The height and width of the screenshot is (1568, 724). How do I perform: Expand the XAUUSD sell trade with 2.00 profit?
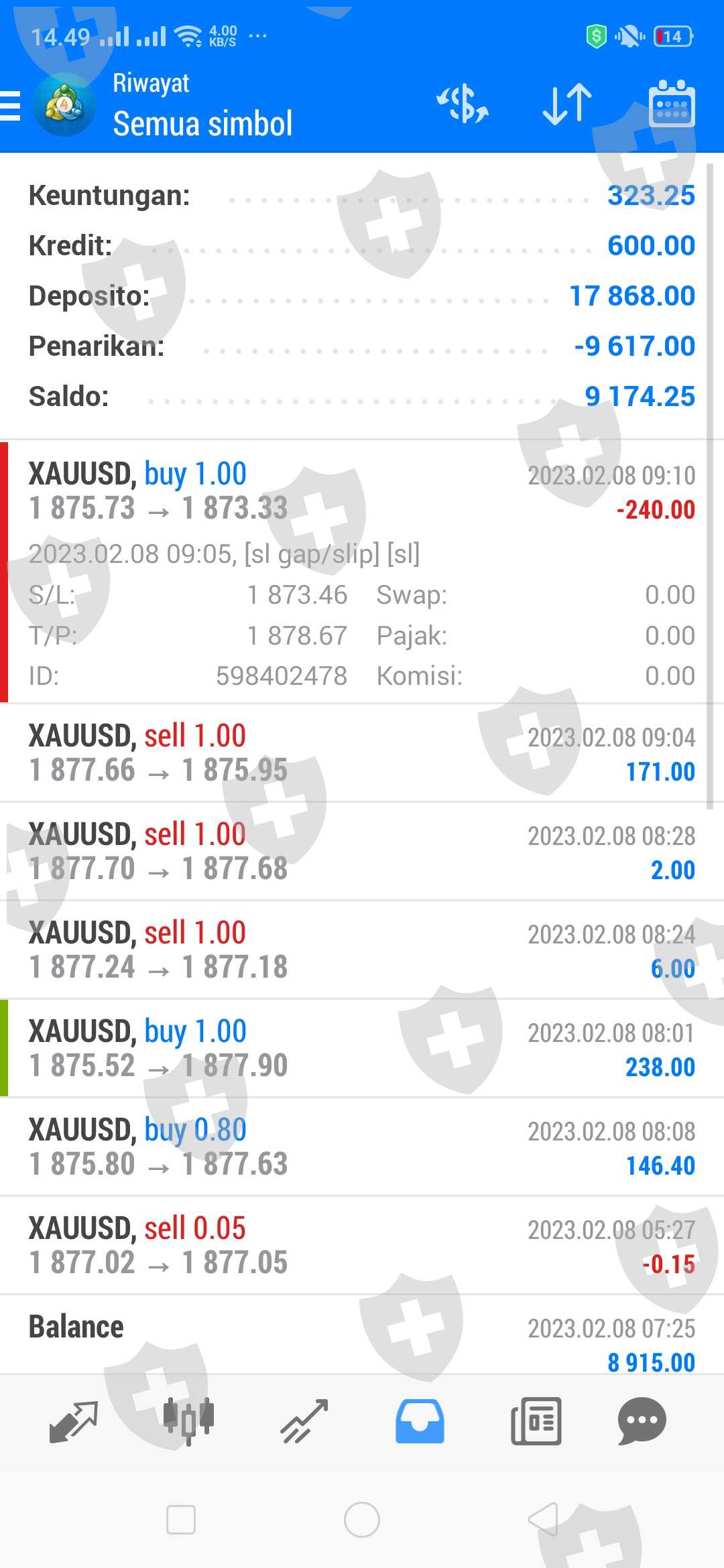tap(362, 852)
